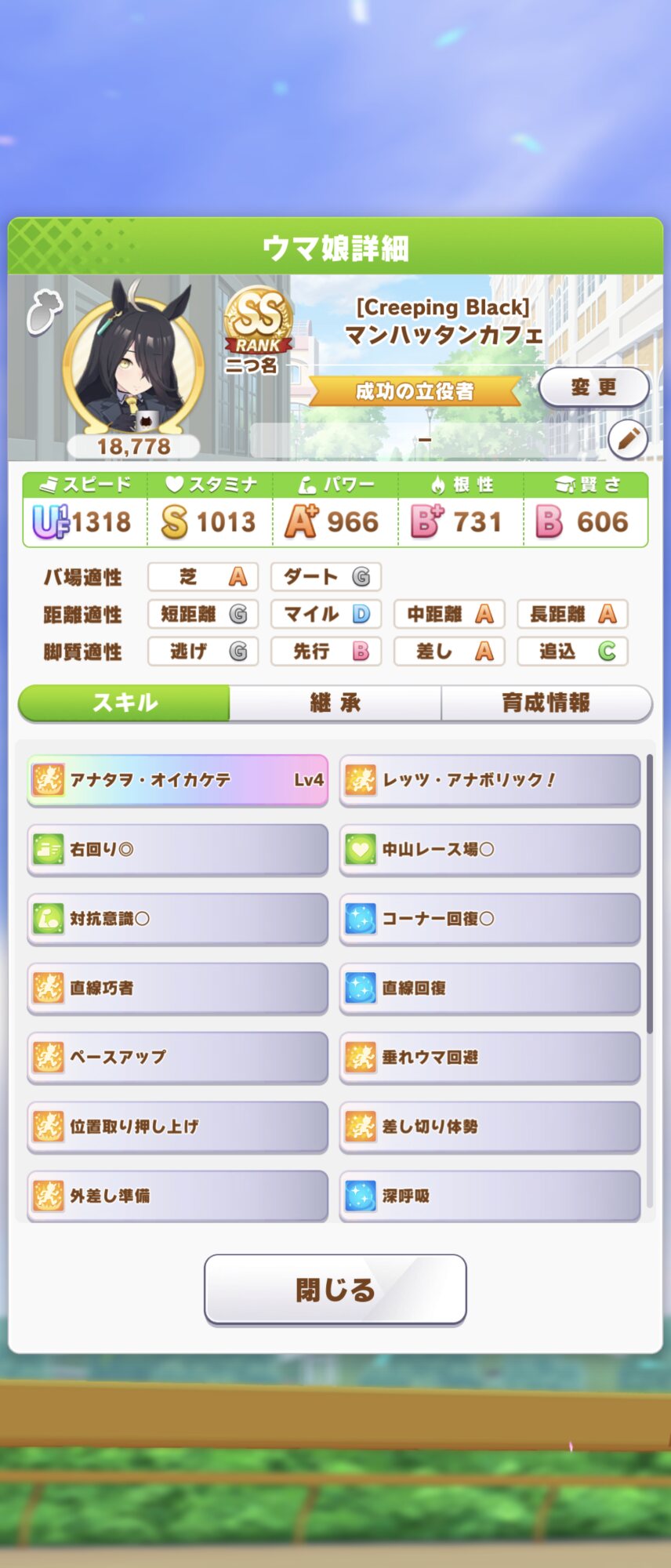This screenshot has height=1568, width=671.
Task: View the 差し切り体勢 skill
Action: [x=489, y=1126]
